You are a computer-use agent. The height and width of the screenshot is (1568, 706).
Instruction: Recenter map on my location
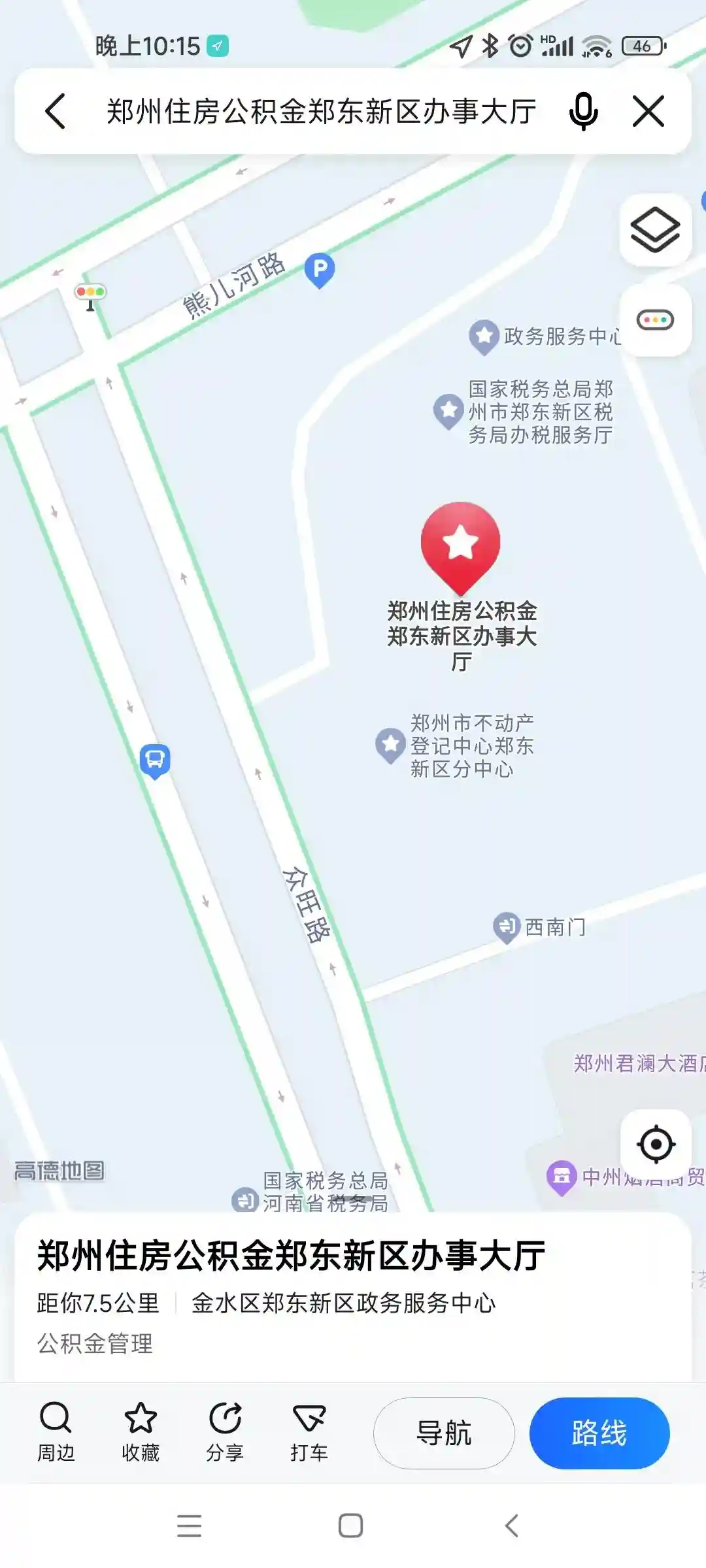pyautogui.click(x=655, y=1144)
